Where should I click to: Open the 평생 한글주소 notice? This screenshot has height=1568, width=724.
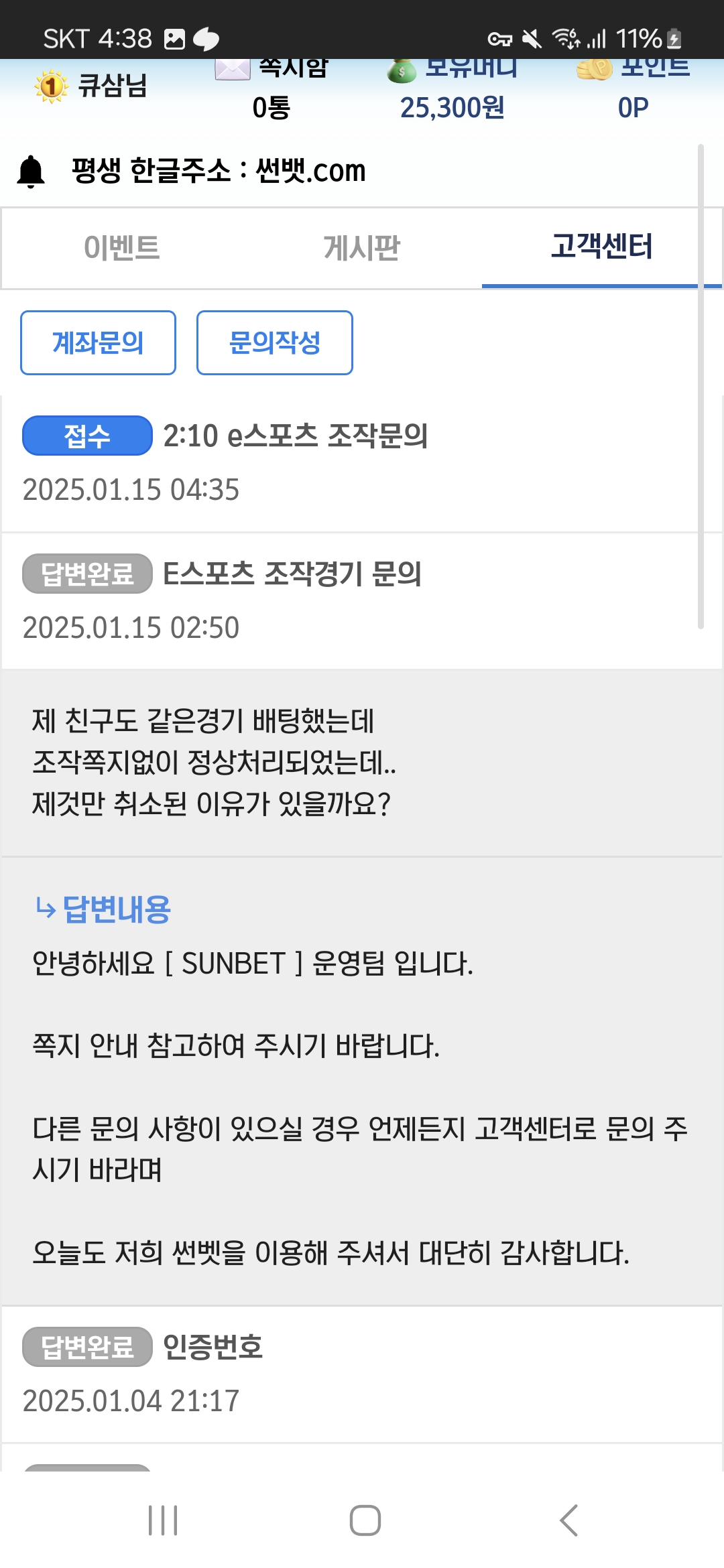pyautogui.click(x=219, y=171)
